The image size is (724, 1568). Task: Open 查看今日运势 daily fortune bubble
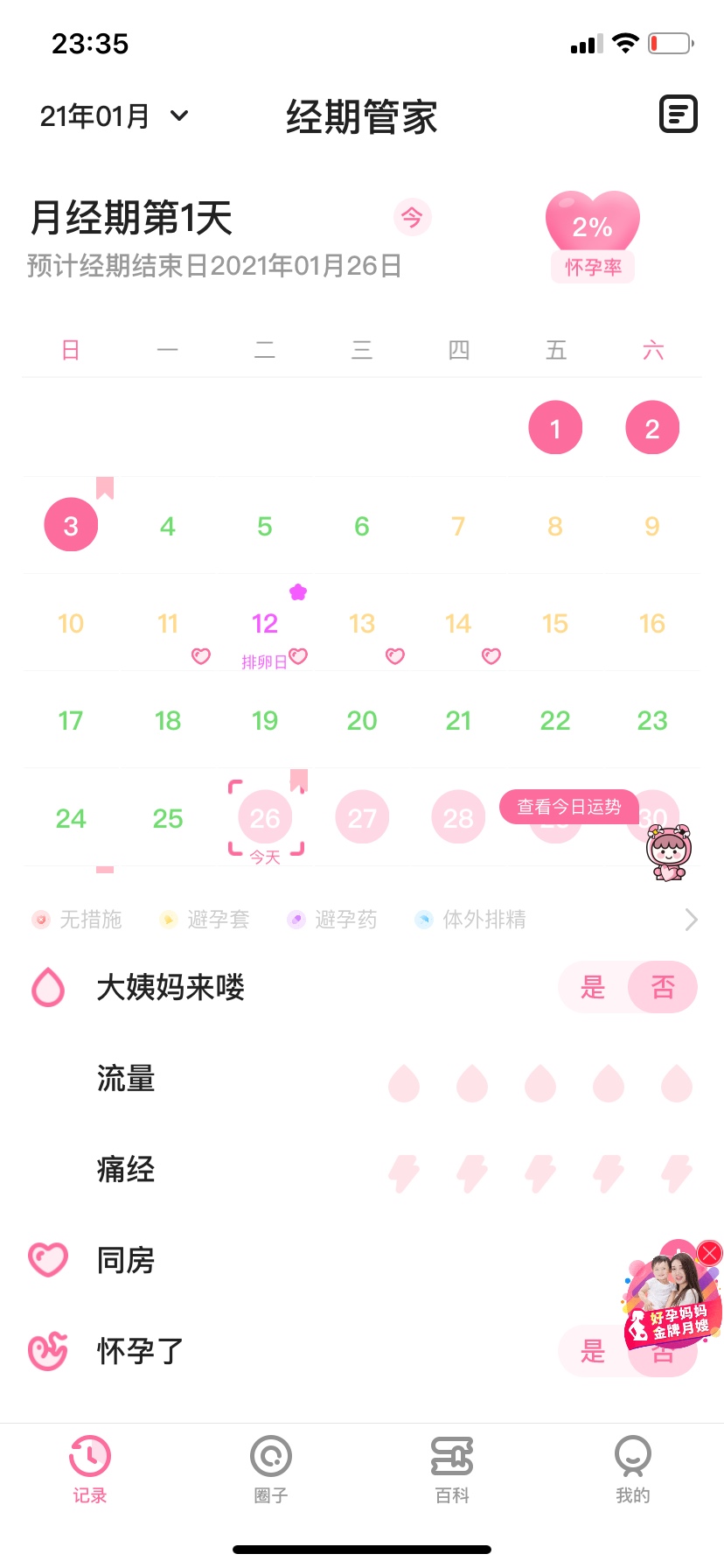pos(568,807)
